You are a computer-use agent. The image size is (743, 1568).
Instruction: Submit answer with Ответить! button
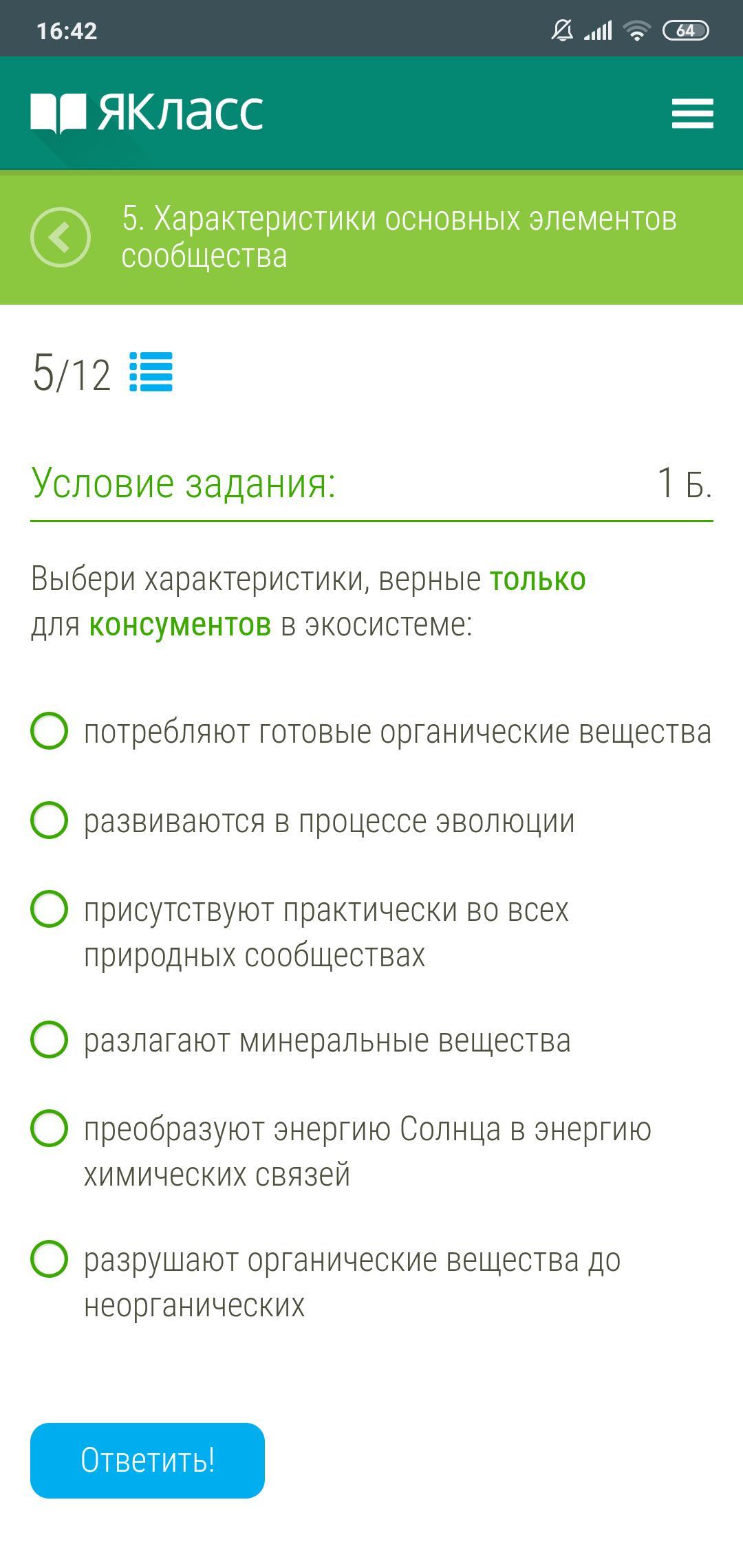pyautogui.click(x=147, y=1460)
